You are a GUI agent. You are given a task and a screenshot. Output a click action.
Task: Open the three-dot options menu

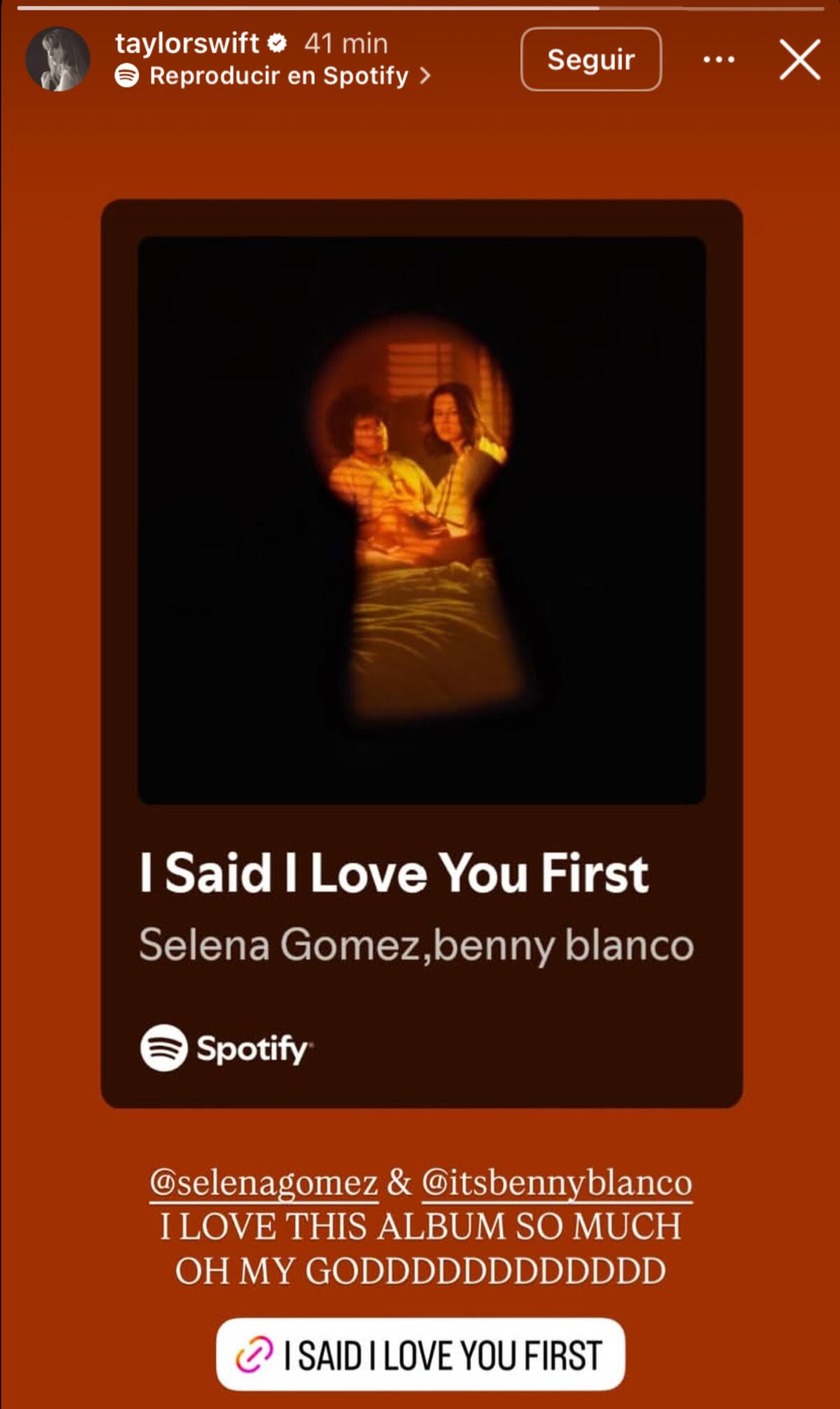[x=719, y=59]
